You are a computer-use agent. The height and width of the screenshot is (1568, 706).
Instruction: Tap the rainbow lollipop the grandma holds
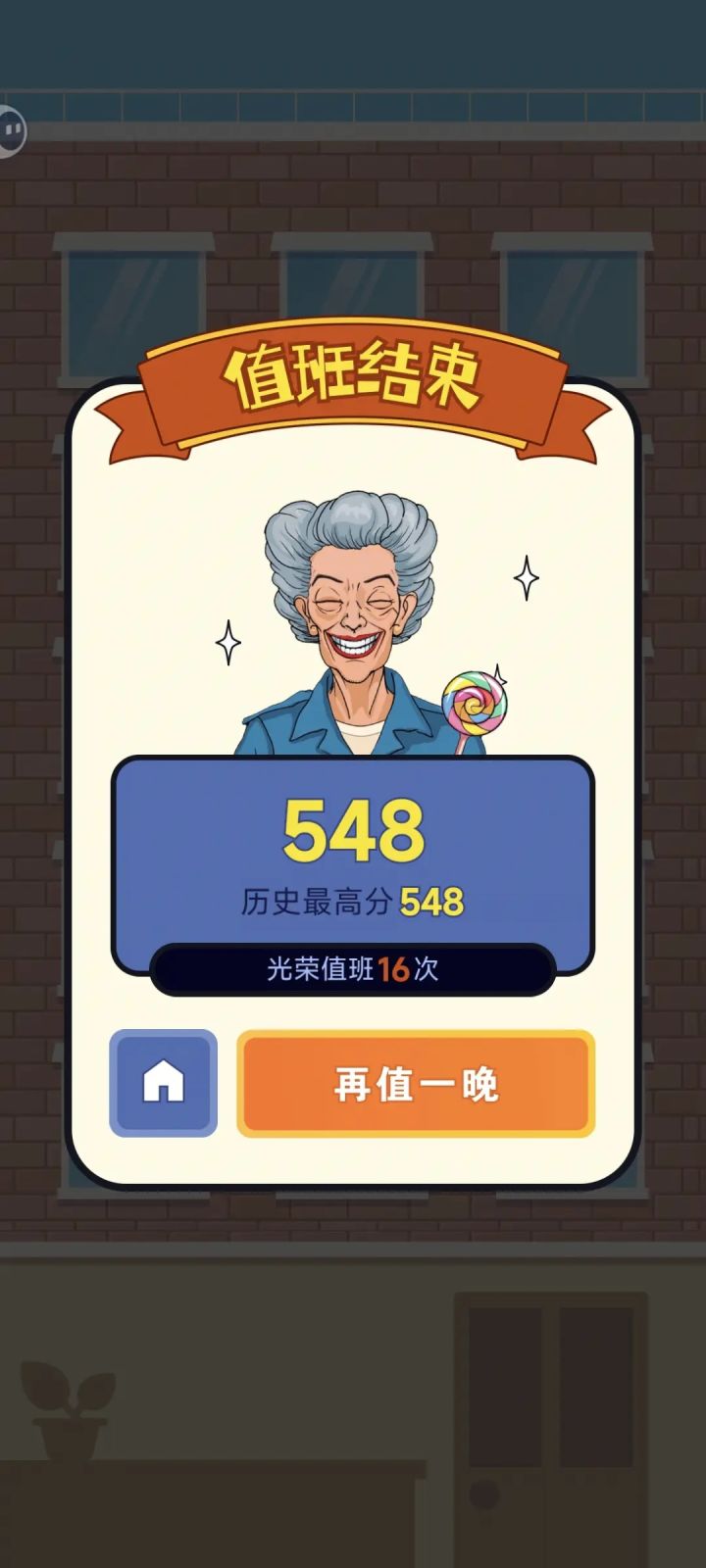pos(475,703)
